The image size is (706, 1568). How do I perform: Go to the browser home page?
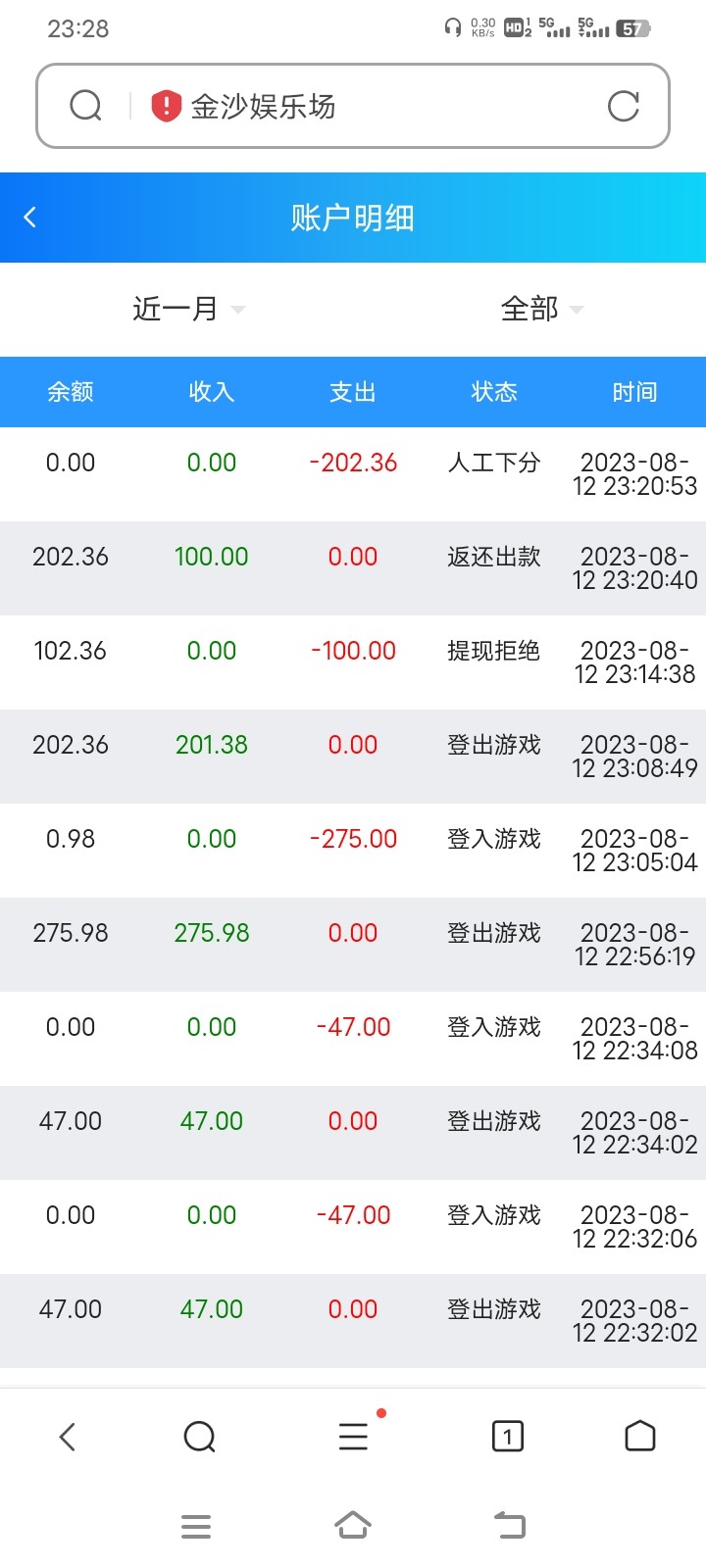tap(639, 1437)
